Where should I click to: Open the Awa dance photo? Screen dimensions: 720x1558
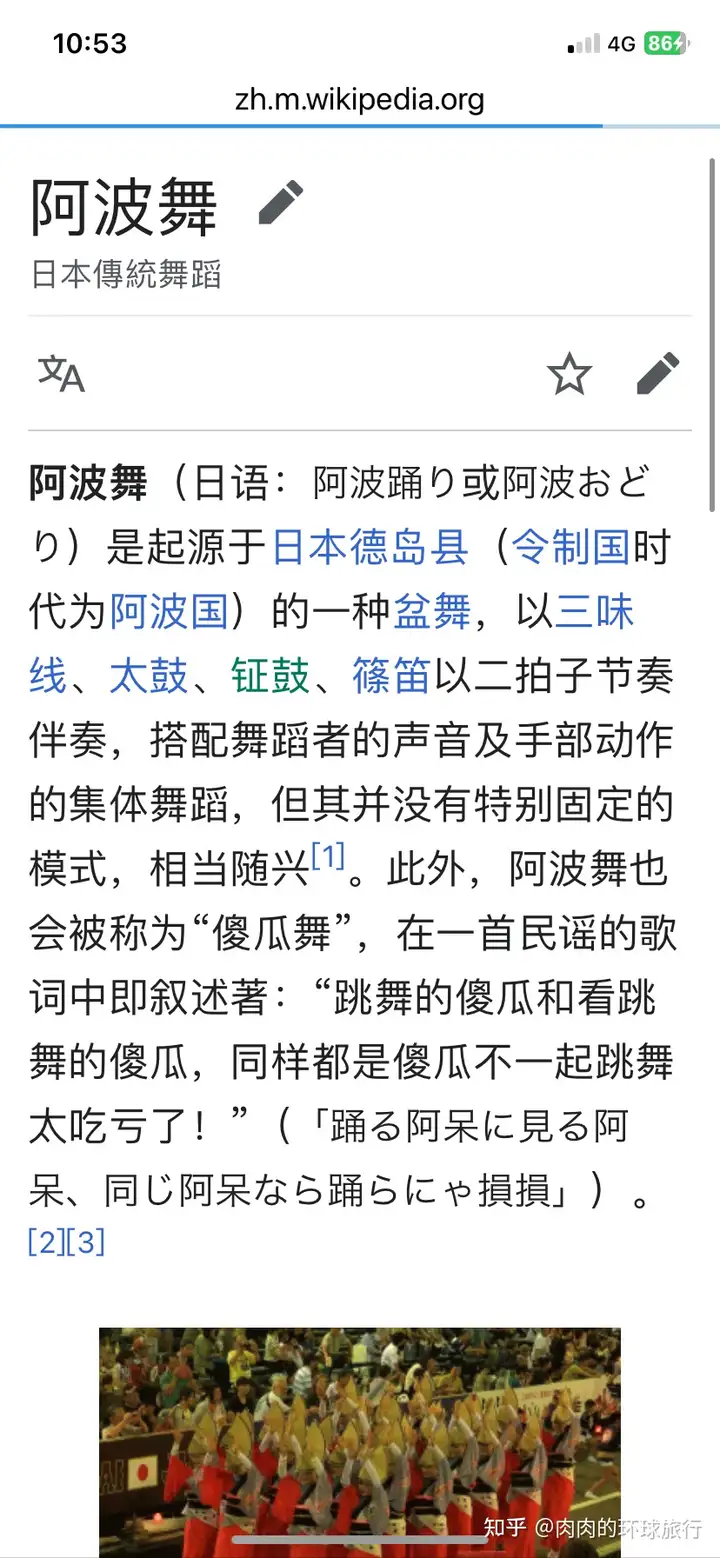click(x=360, y=1442)
